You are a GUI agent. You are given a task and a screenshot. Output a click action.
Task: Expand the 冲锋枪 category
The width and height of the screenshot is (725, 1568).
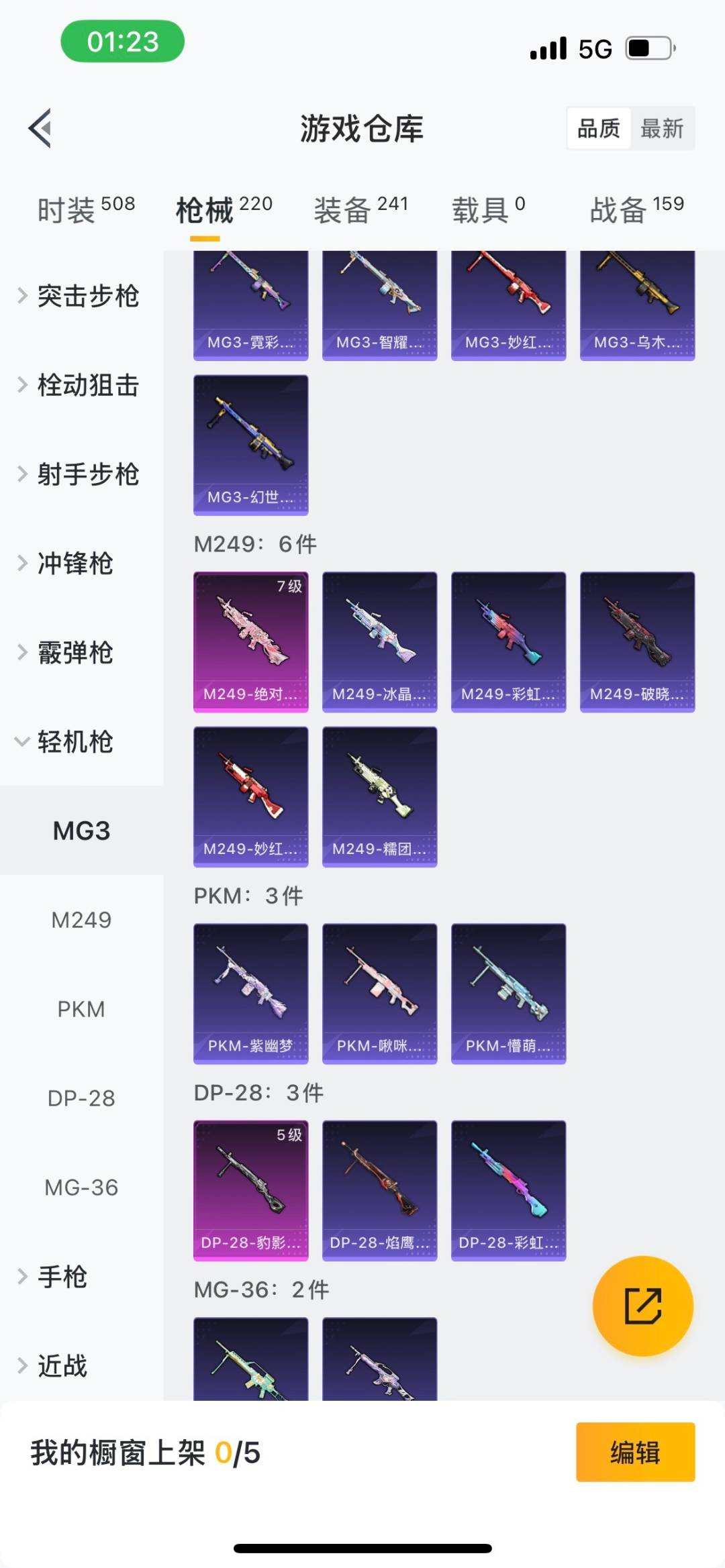point(74,564)
